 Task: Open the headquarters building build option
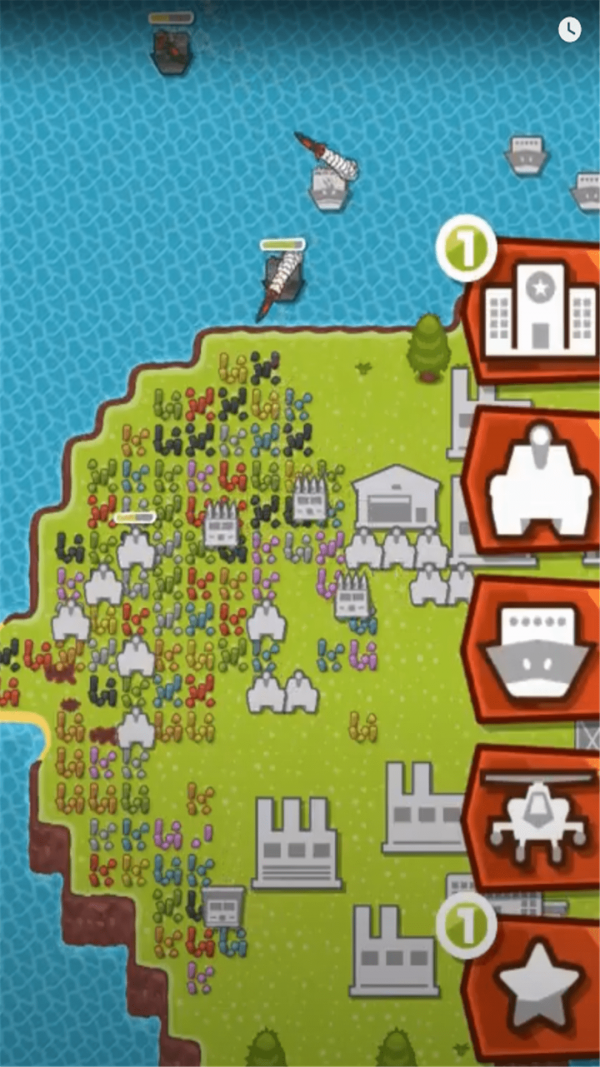click(x=538, y=310)
